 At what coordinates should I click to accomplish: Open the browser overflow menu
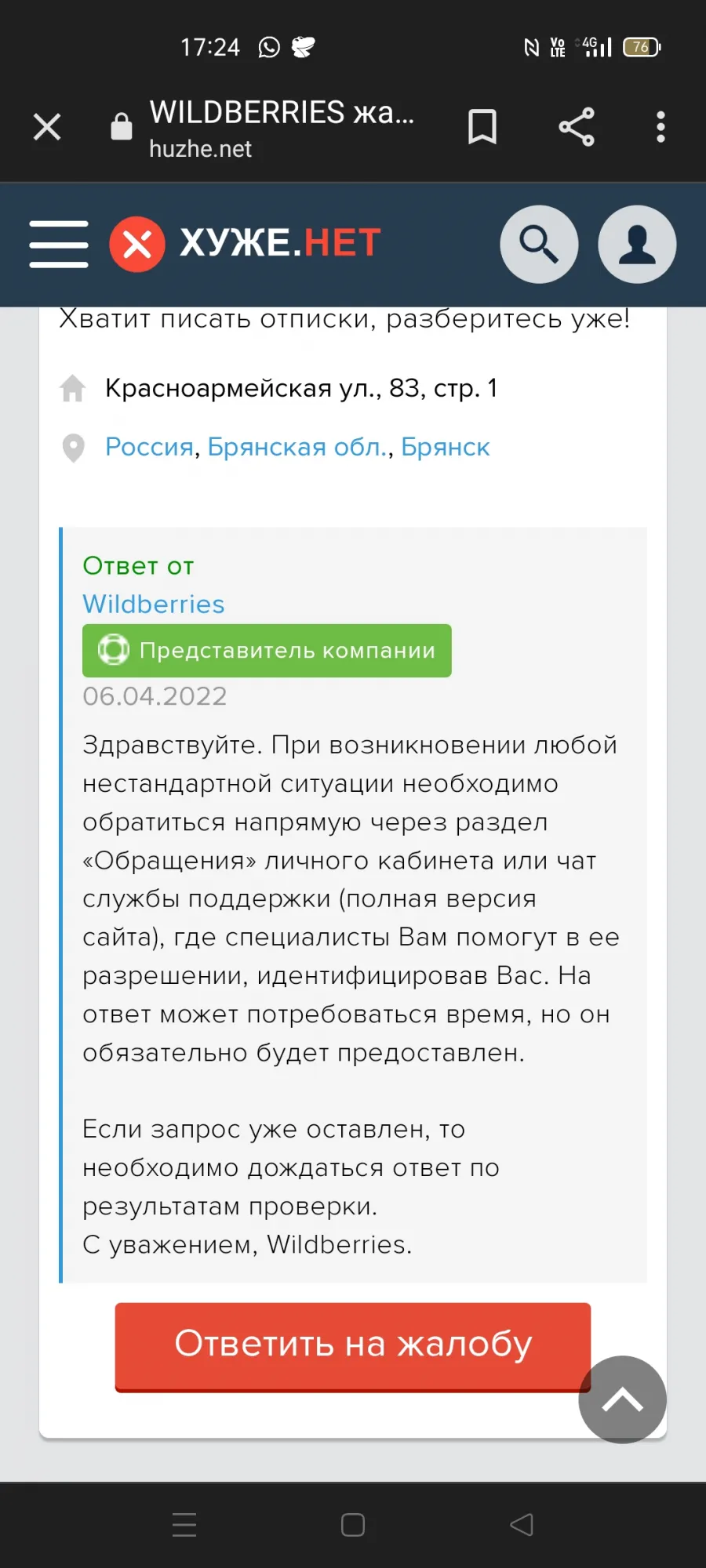661,127
